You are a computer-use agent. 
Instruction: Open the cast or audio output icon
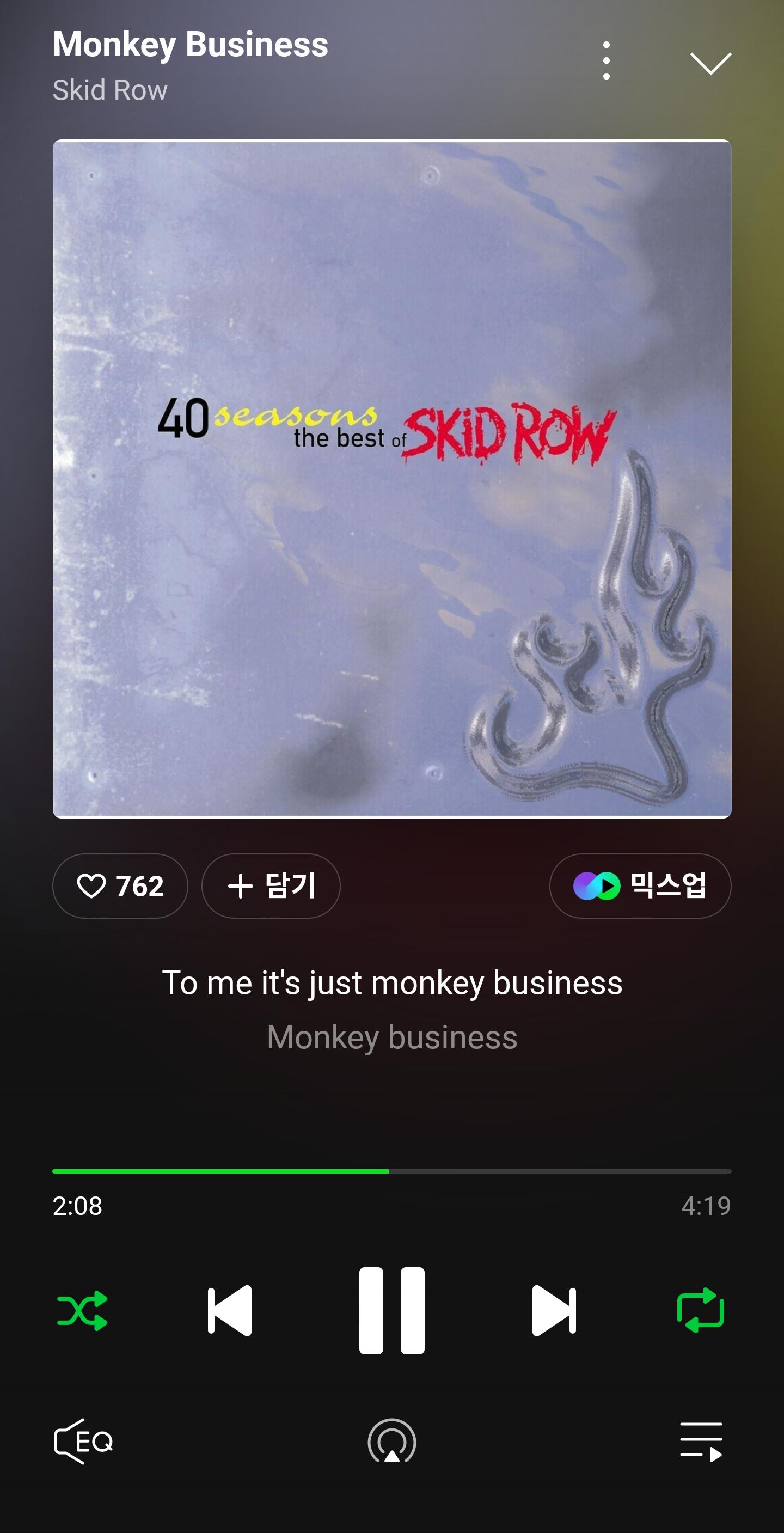392,1442
